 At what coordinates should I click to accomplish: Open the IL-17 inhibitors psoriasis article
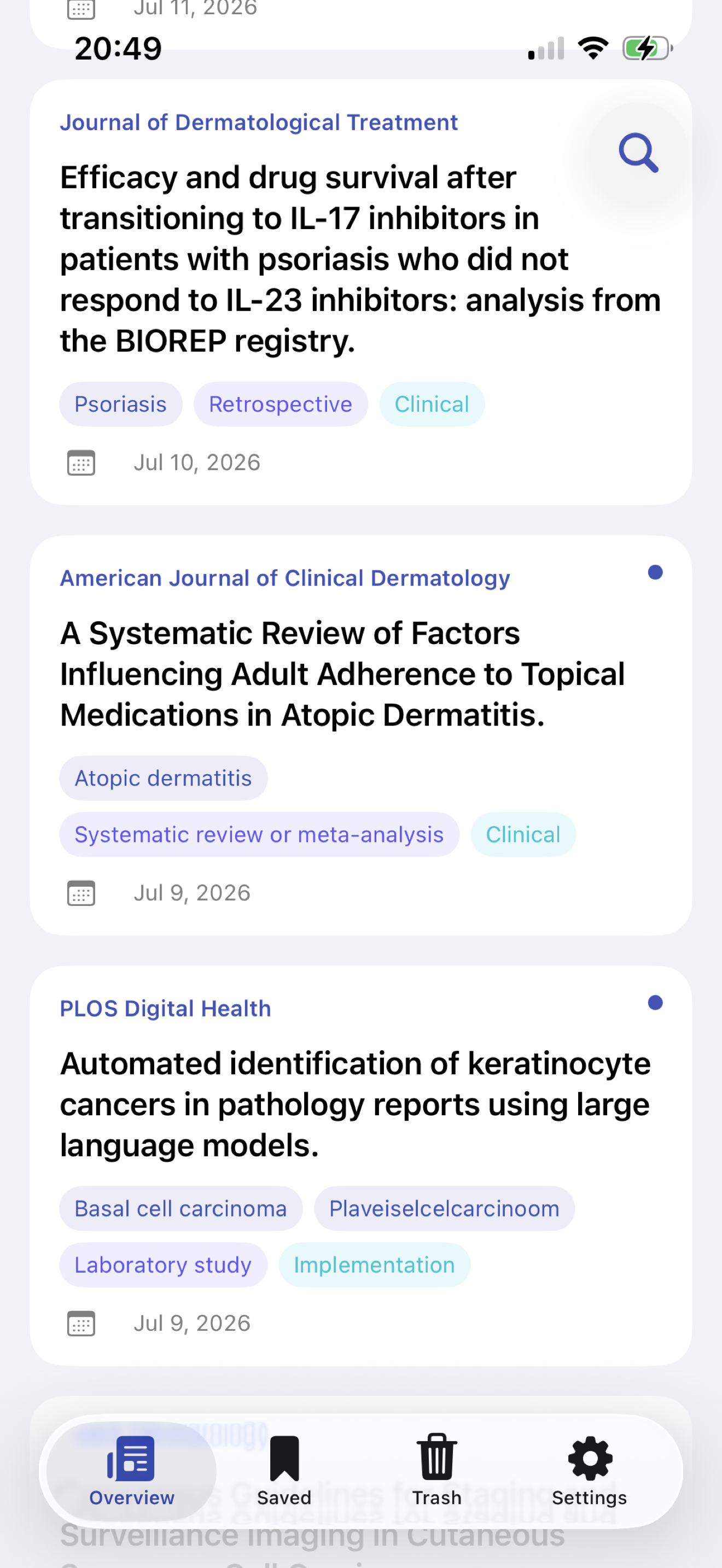click(x=360, y=259)
